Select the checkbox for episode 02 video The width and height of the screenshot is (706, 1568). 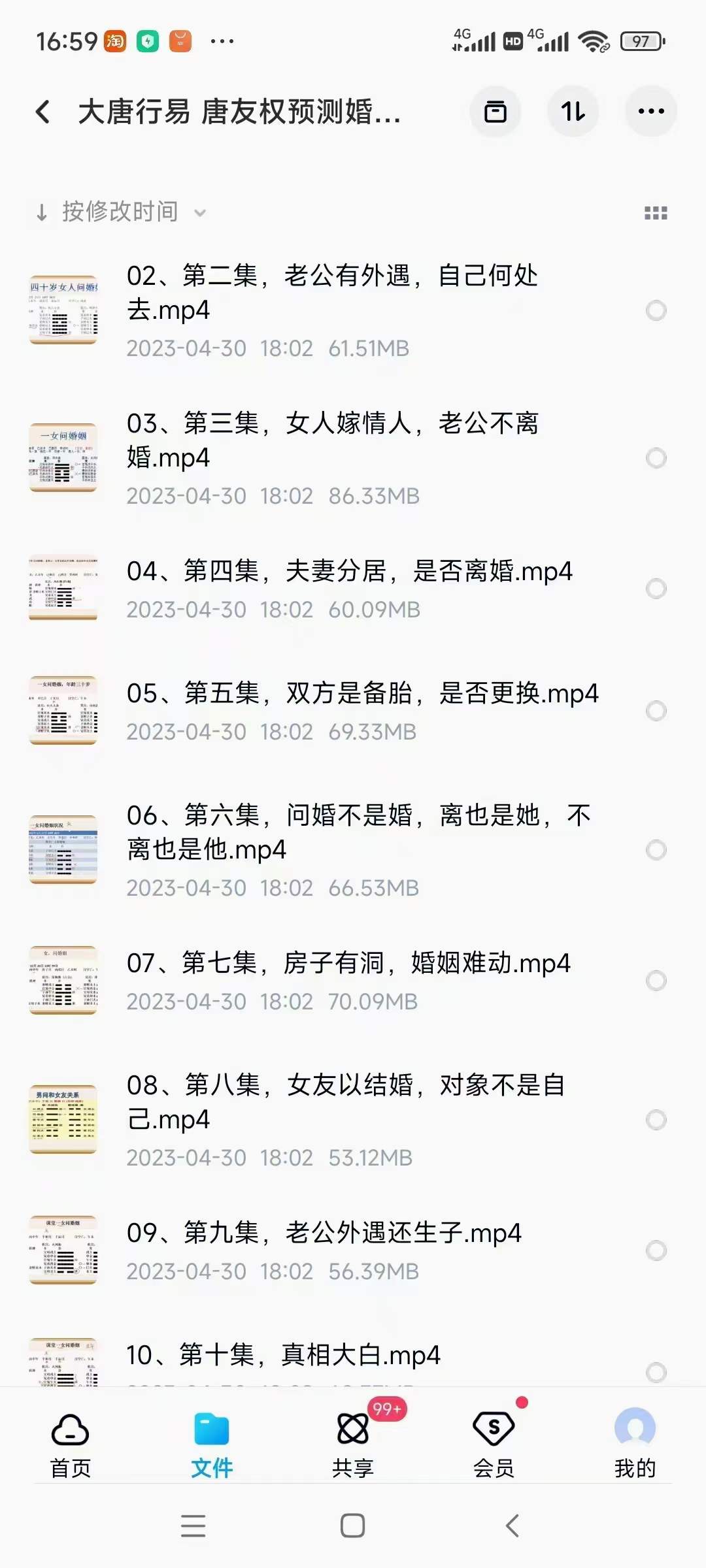click(x=656, y=310)
